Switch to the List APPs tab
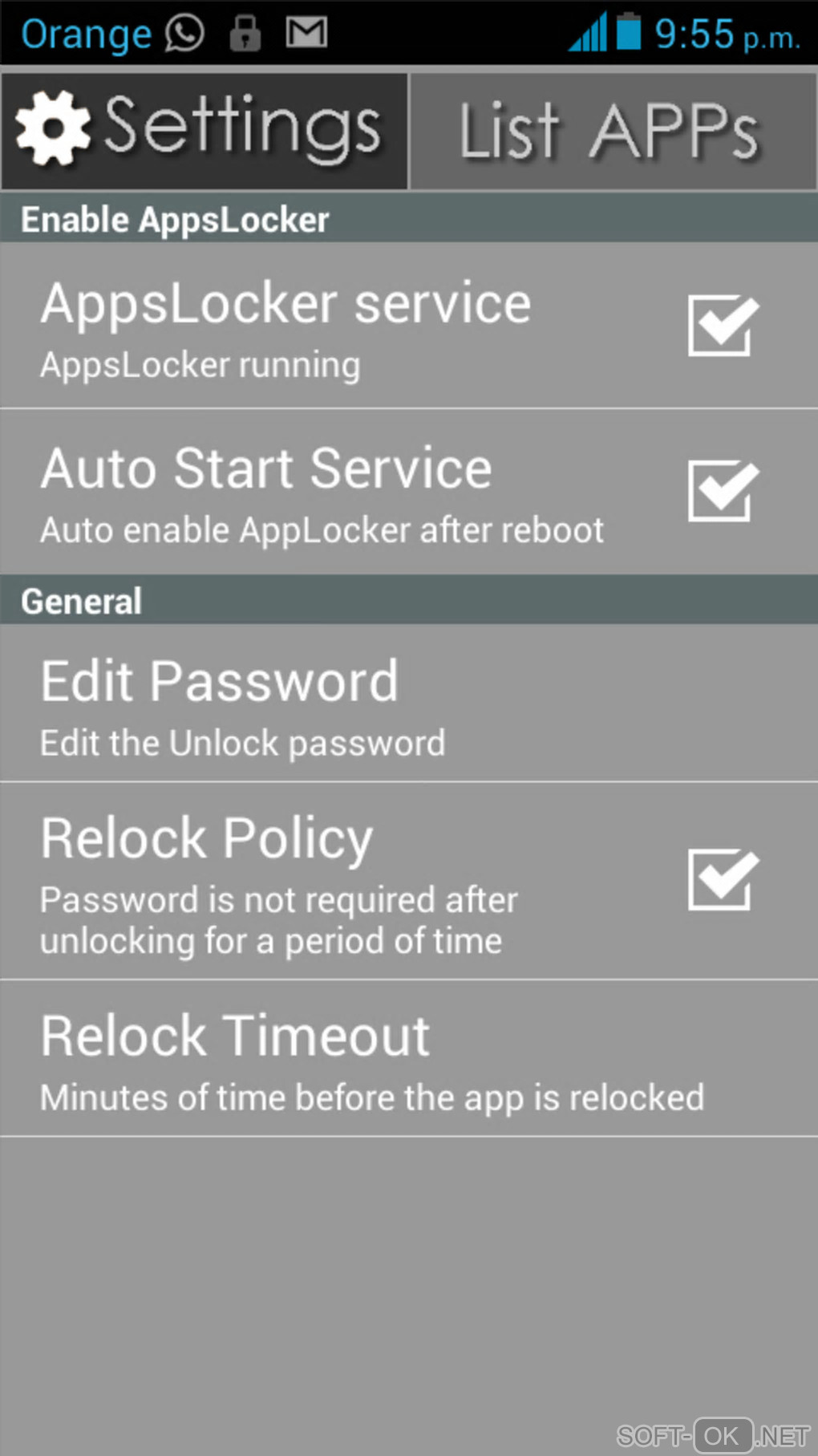Image resolution: width=818 pixels, height=1456 pixels. 613,132
